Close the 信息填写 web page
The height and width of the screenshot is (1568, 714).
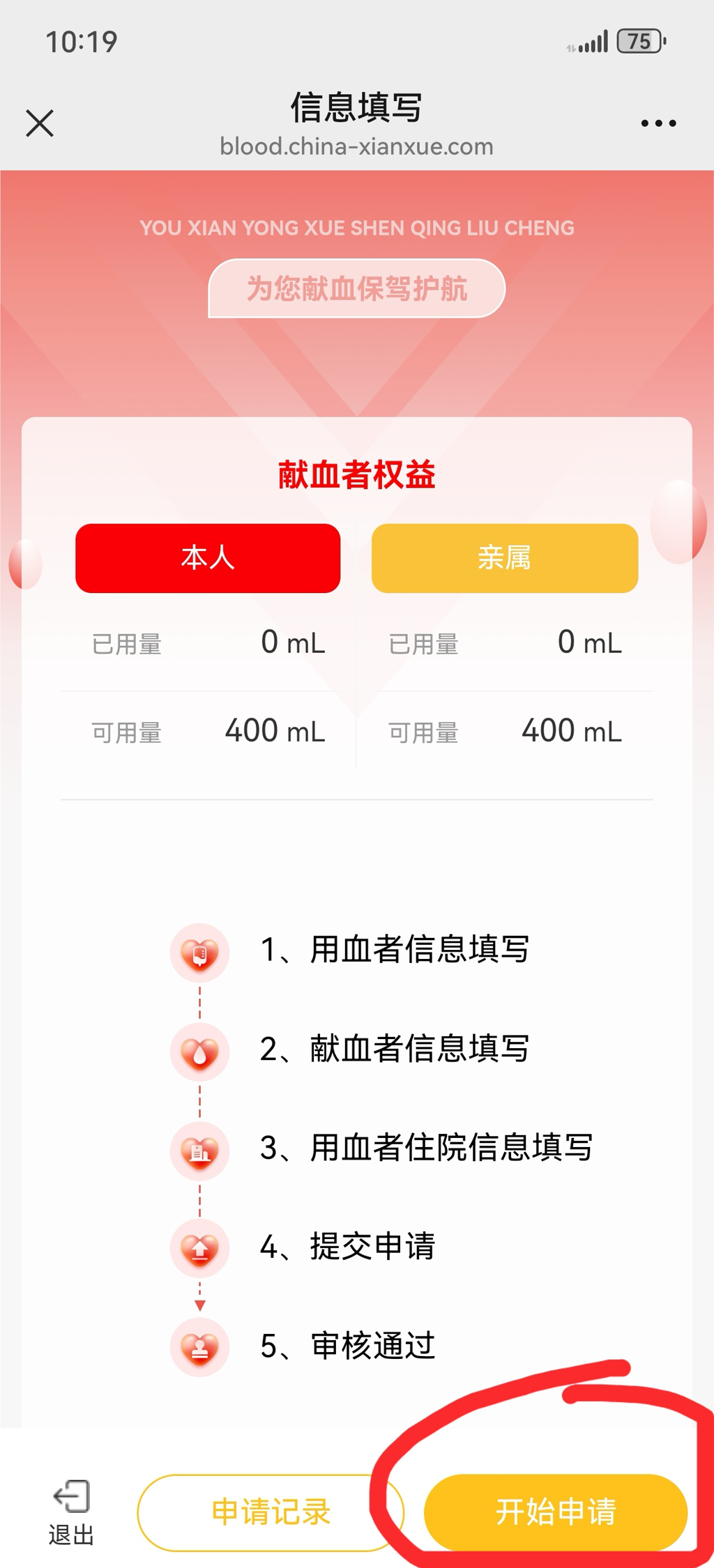point(40,123)
